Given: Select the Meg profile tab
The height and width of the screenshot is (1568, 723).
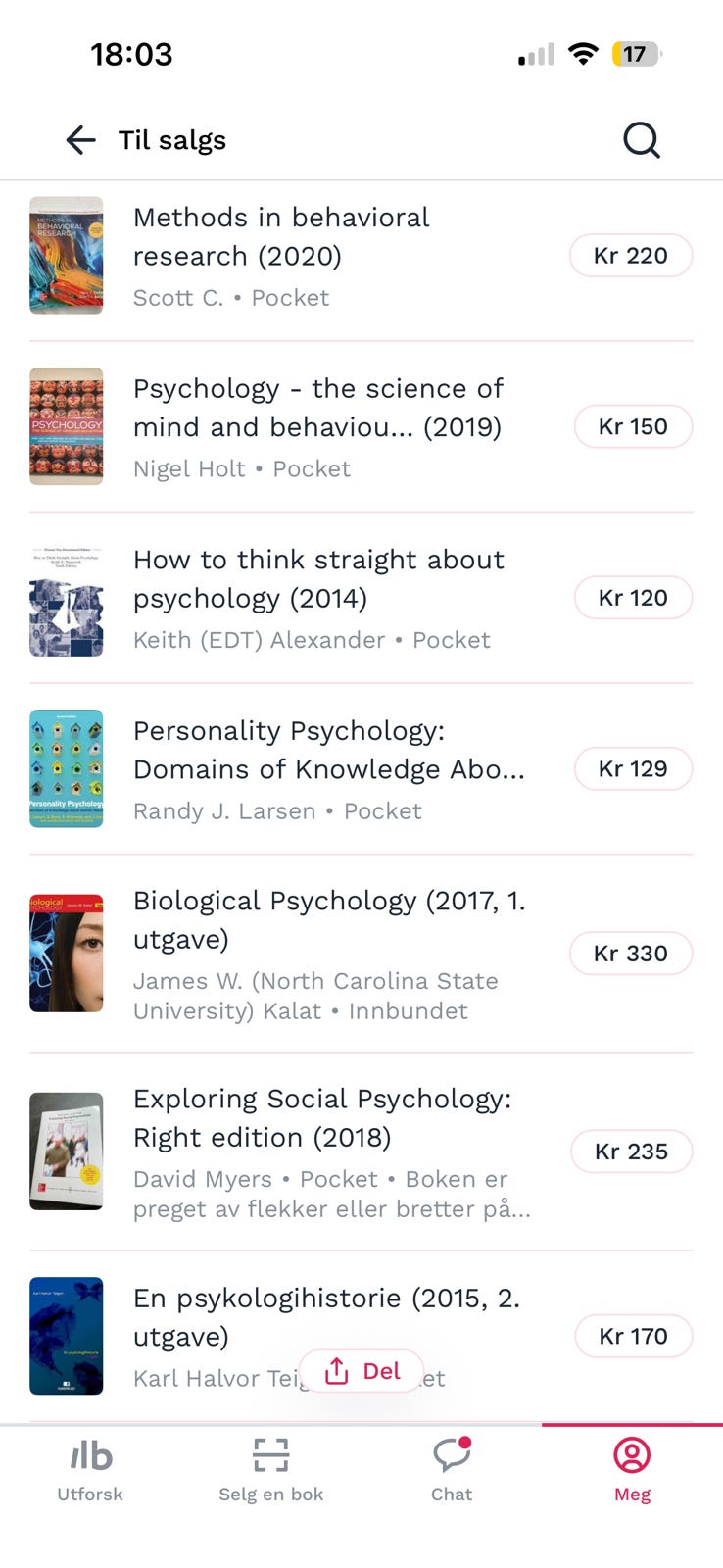Looking at the screenshot, I should 632,1470.
